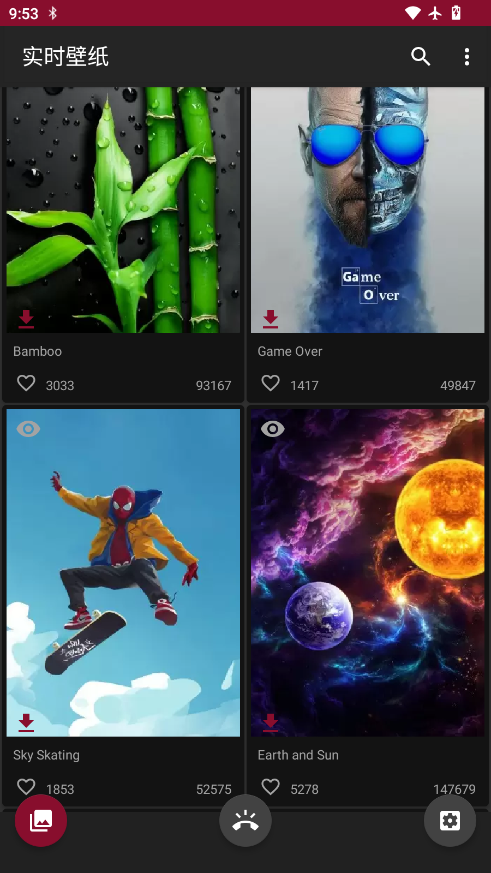
Task: Open the Earth and Sun wallpaper
Action: 367,573
